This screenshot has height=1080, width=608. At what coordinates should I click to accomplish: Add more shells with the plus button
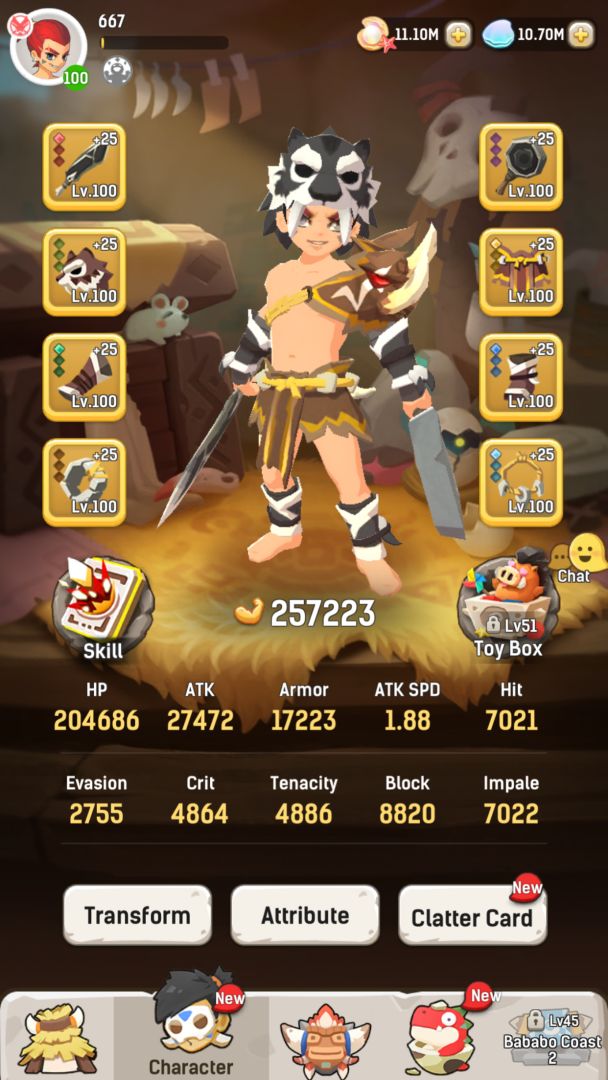pos(582,34)
